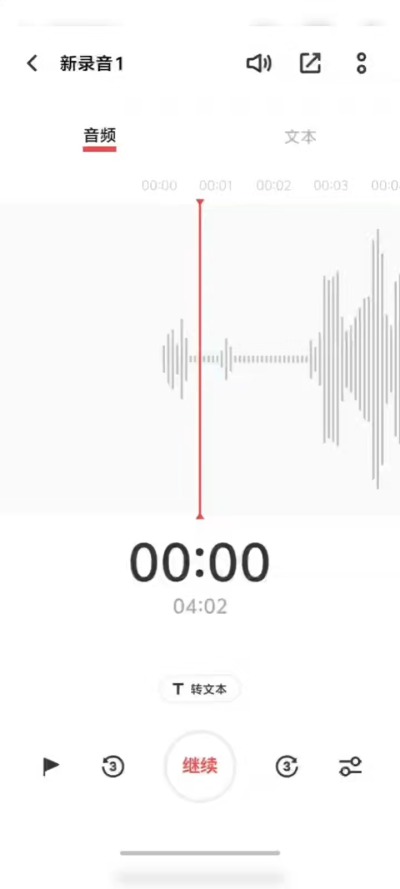Open the playback settings sliders icon
Image resolution: width=400 pixels, height=889 pixels.
coord(351,767)
